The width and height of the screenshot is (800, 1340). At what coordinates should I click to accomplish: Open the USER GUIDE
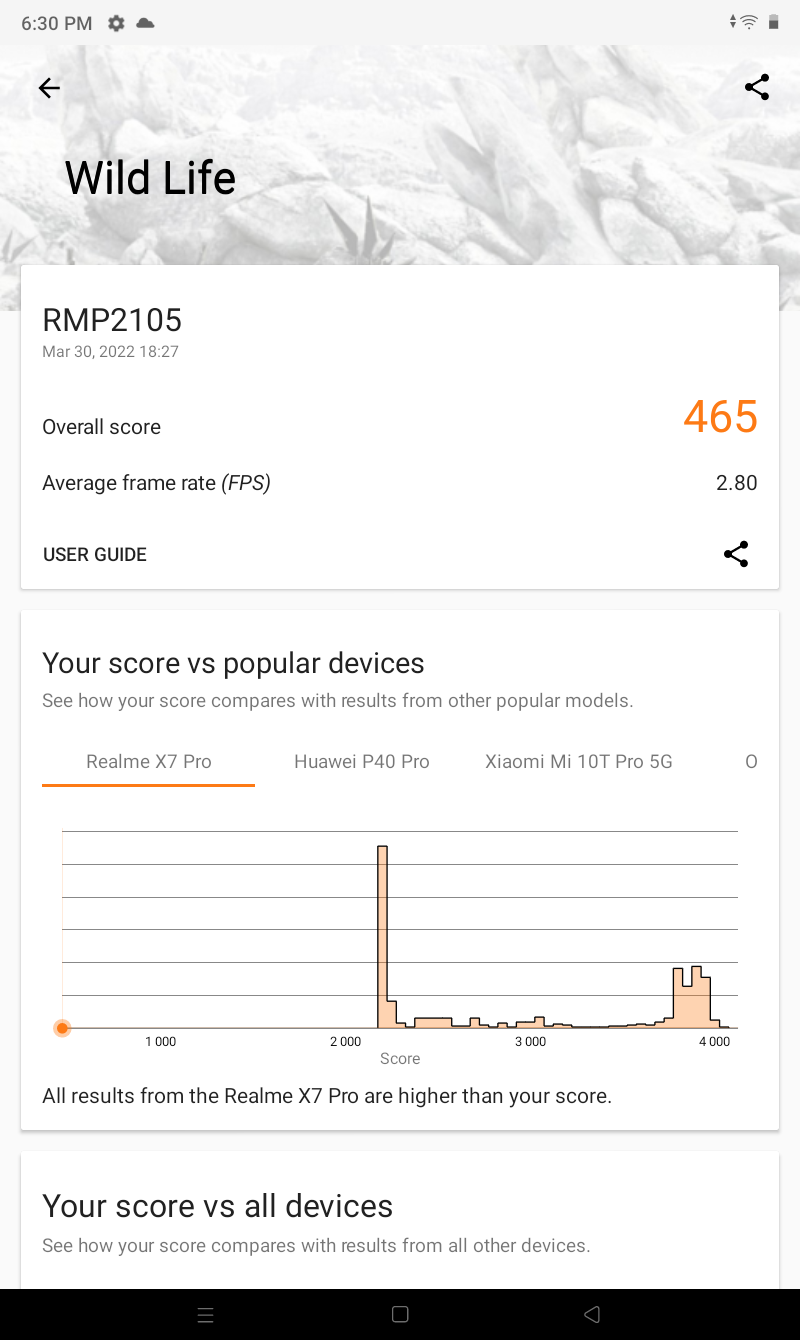(x=95, y=554)
